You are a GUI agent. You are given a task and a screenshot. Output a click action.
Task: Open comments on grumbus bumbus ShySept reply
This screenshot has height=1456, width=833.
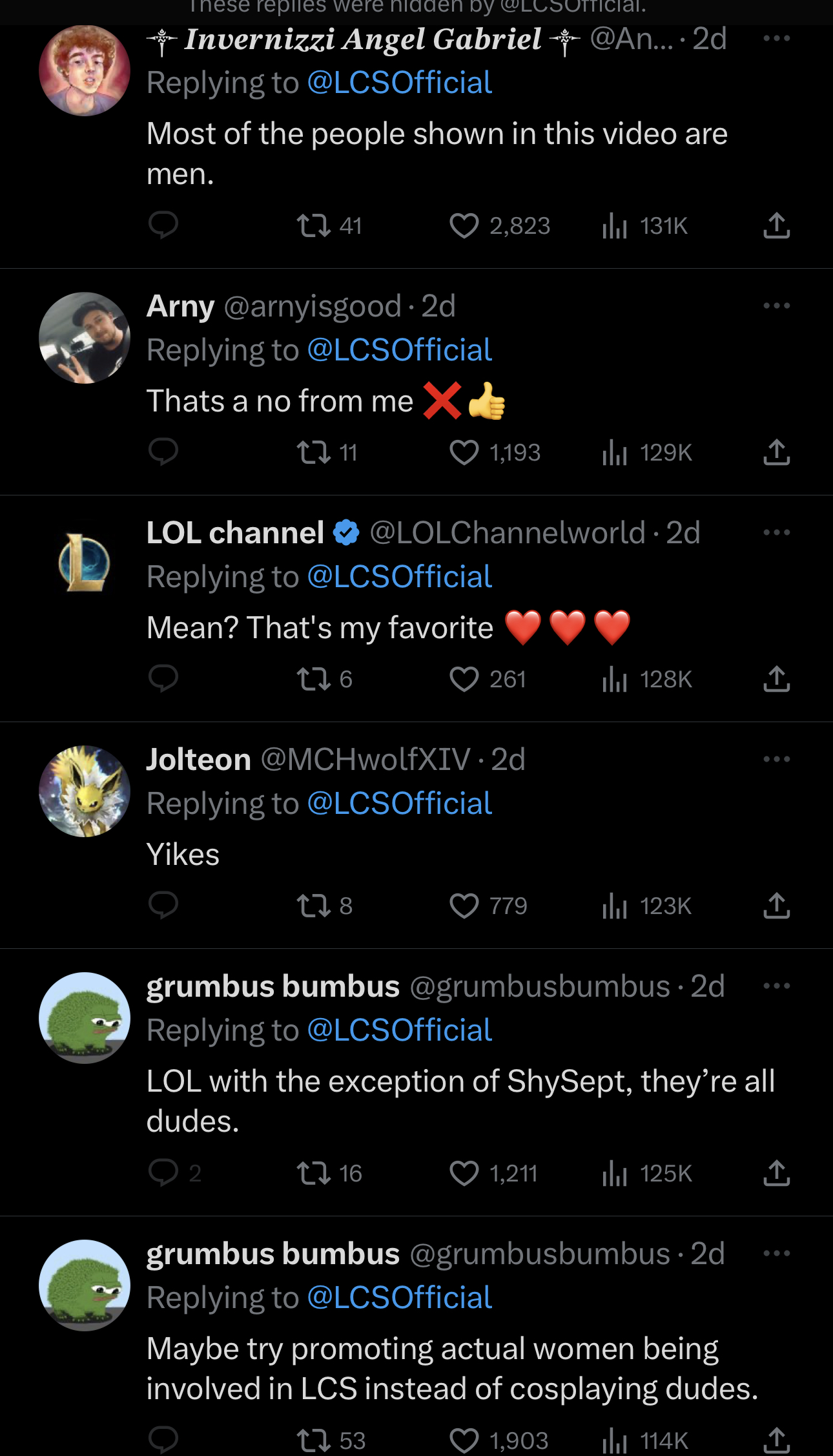tap(163, 1173)
